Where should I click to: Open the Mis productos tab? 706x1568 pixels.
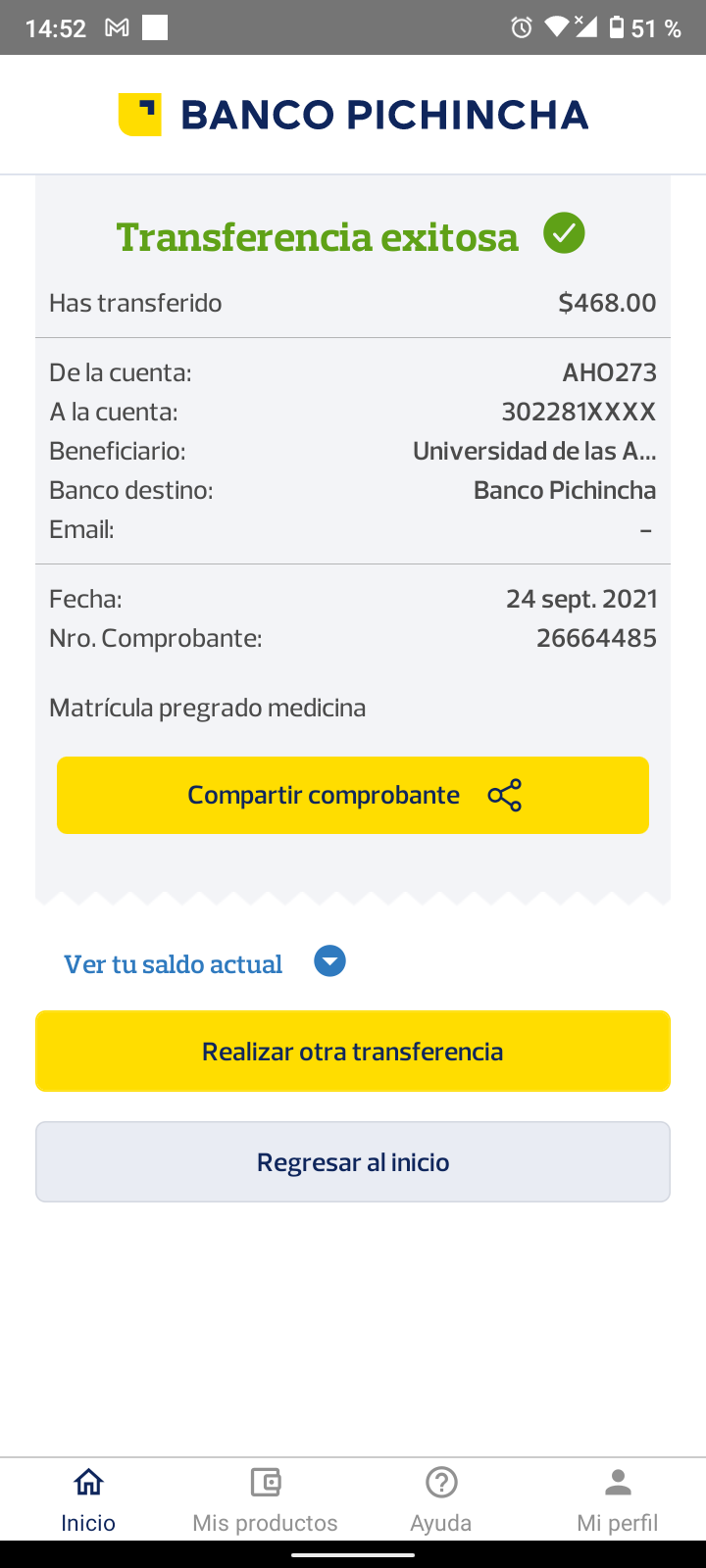click(265, 1499)
